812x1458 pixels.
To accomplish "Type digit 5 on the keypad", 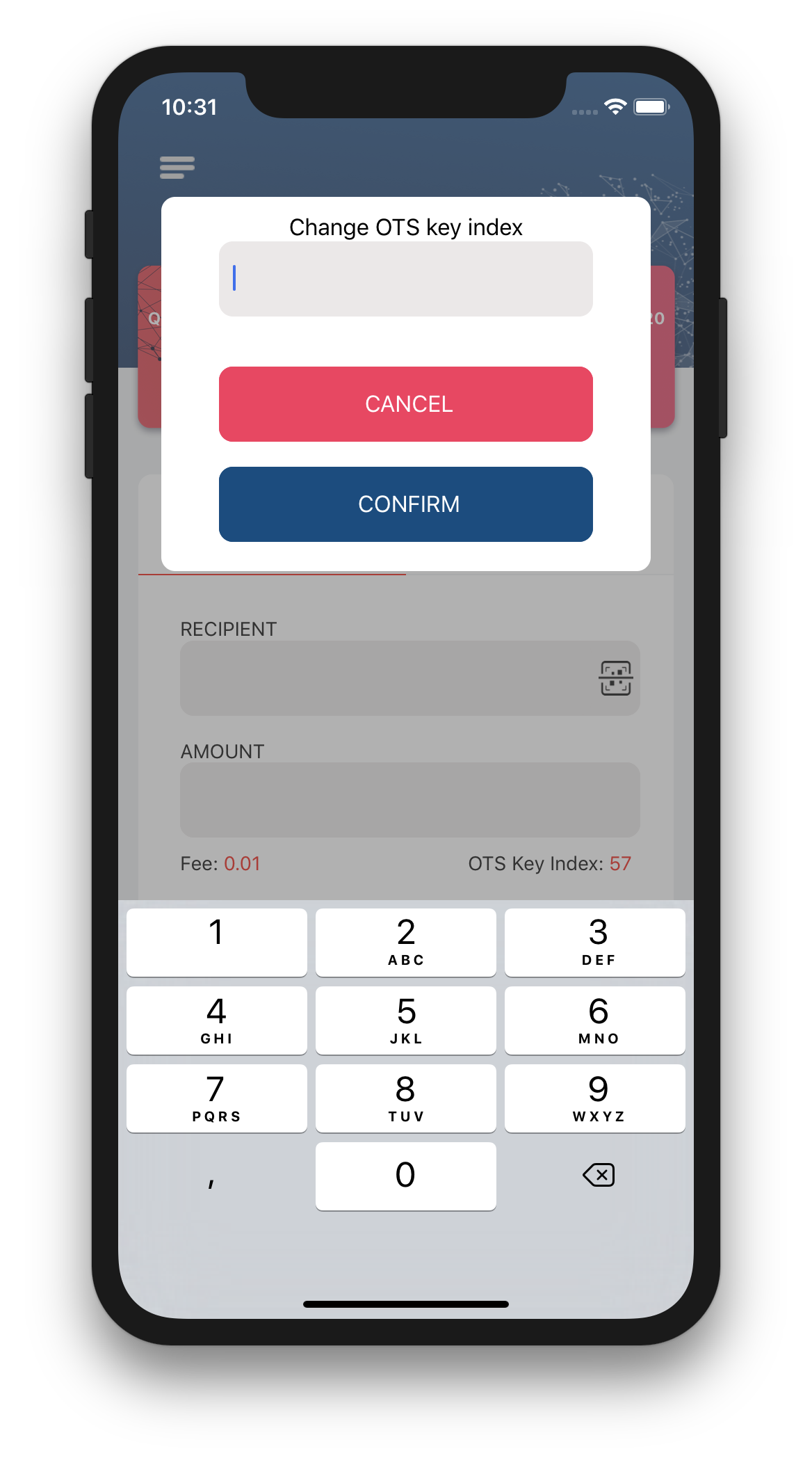I will [x=405, y=1020].
